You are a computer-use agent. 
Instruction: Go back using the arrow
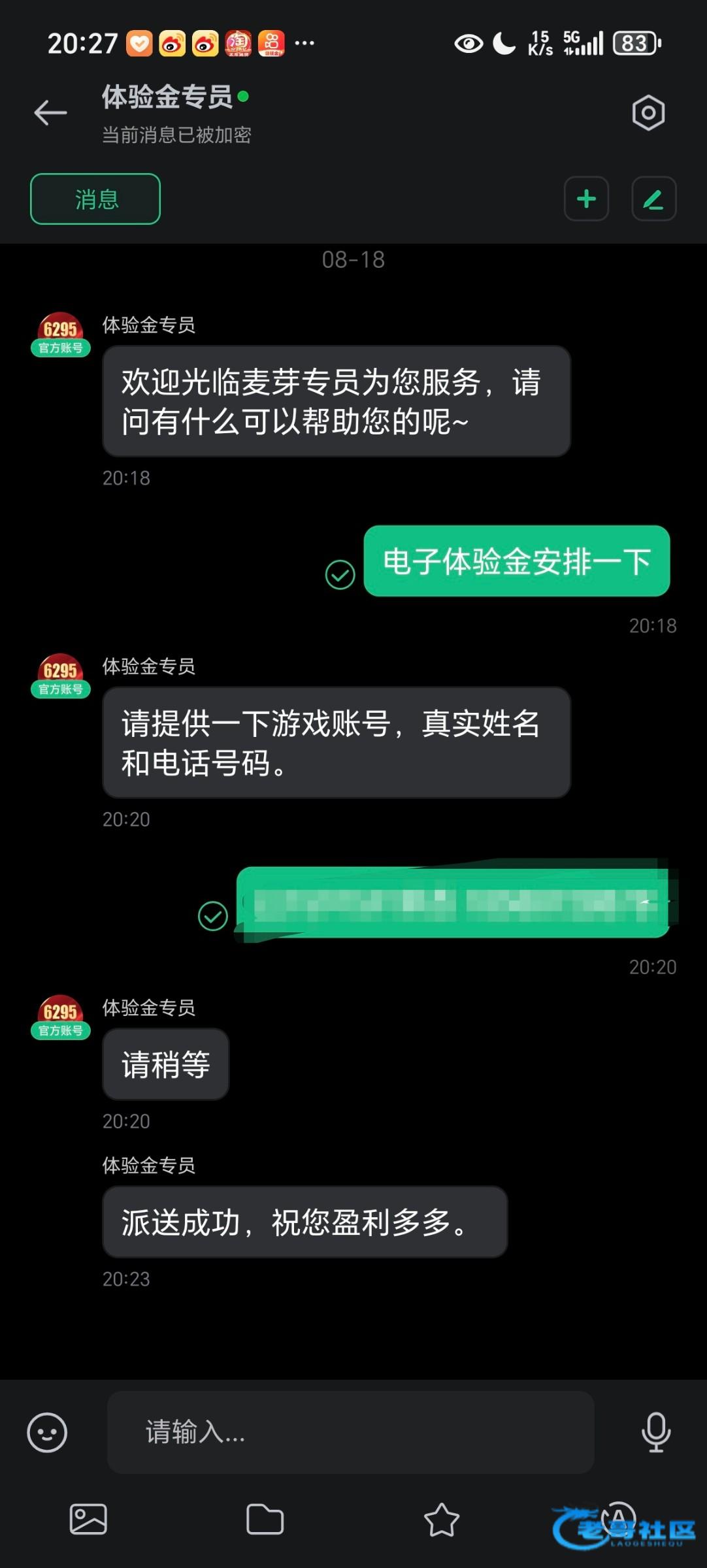coord(50,113)
